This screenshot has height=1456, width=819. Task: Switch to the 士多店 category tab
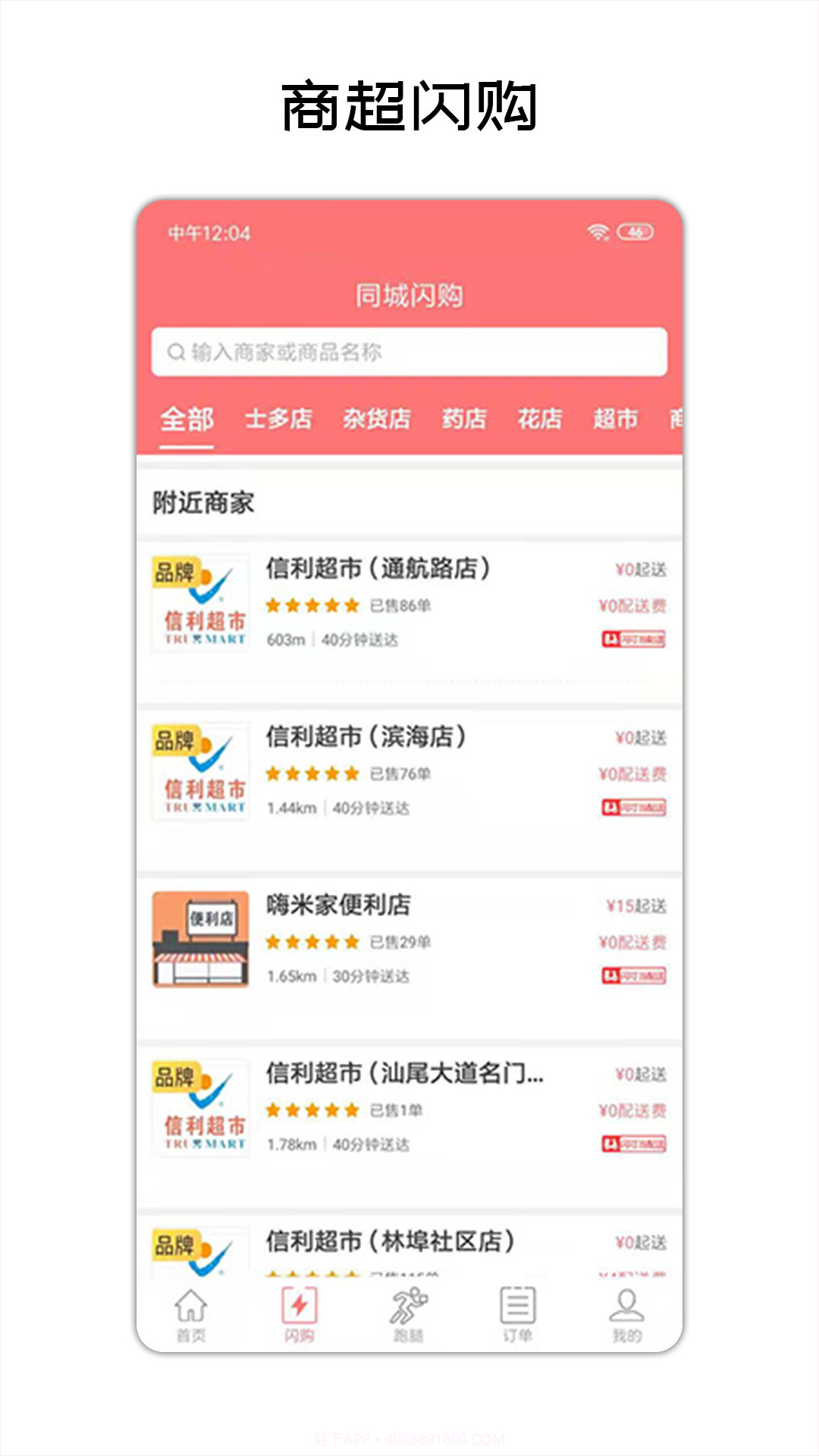click(281, 419)
